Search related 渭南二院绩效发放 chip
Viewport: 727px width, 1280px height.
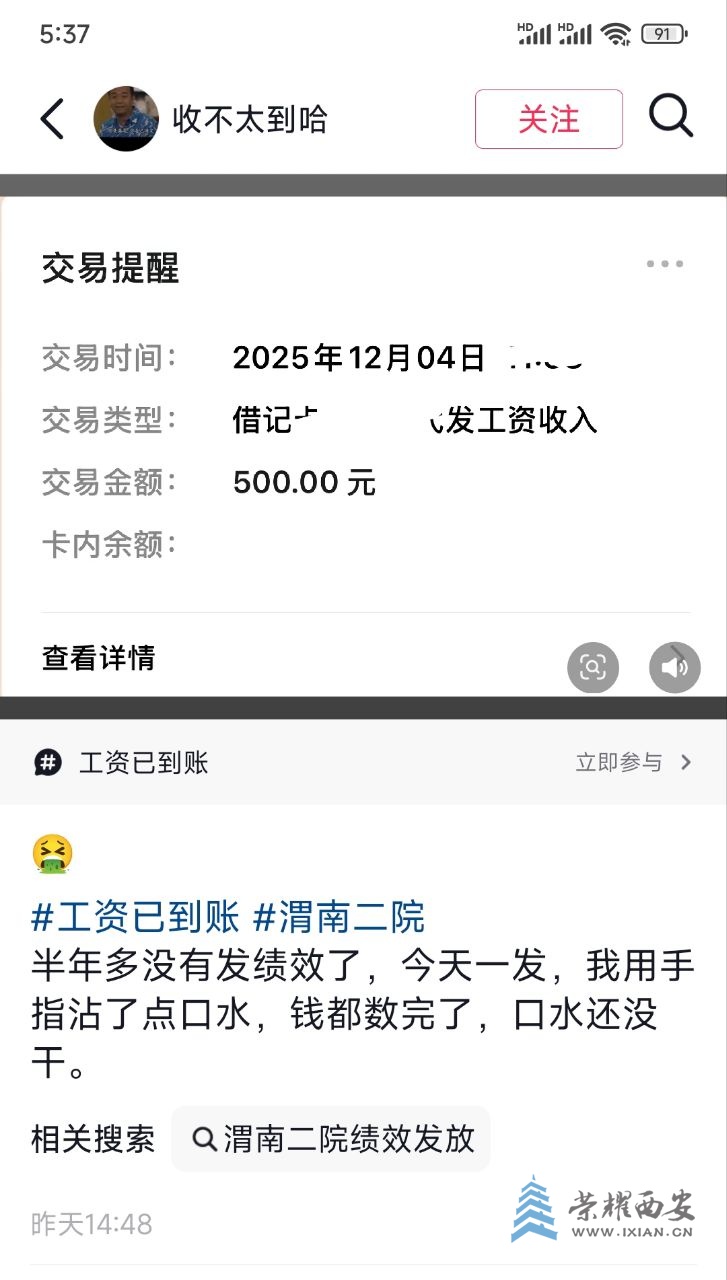pyautogui.click(x=331, y=1139)
